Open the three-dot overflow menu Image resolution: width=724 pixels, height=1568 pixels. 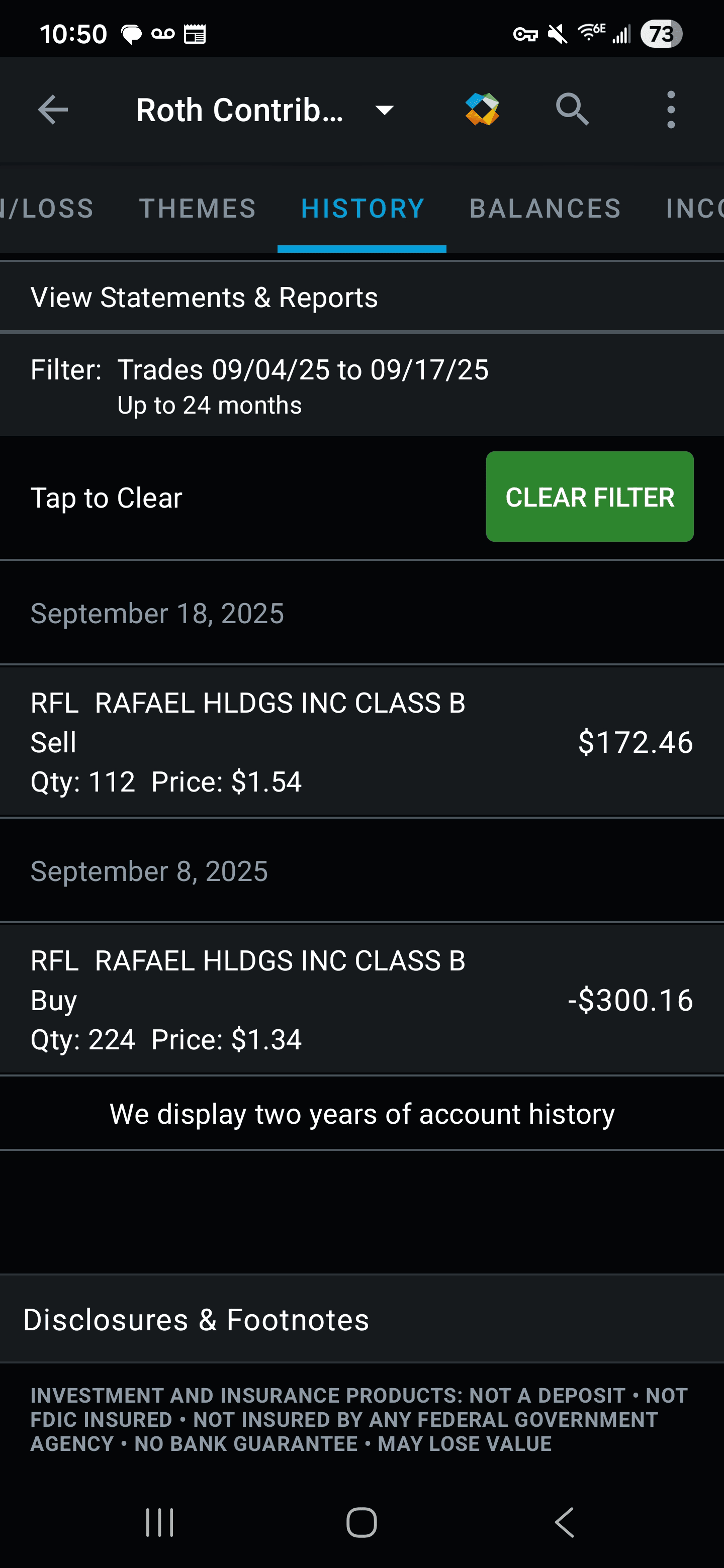[670, 110]
